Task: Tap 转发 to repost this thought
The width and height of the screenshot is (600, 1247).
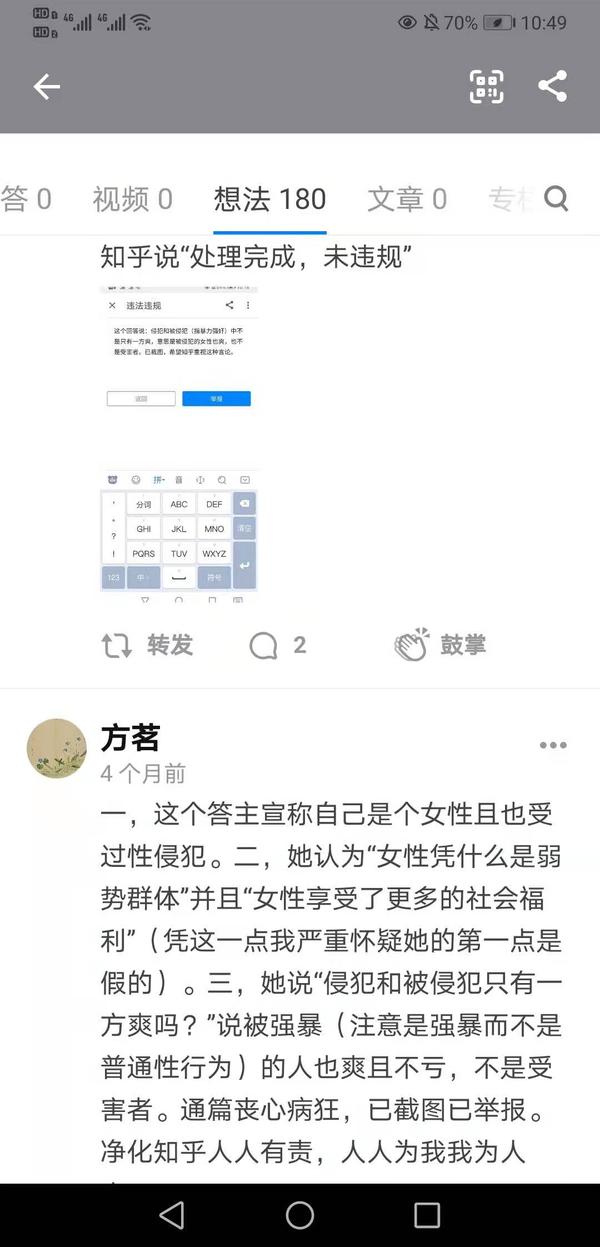Action: (x=147, y=645)
